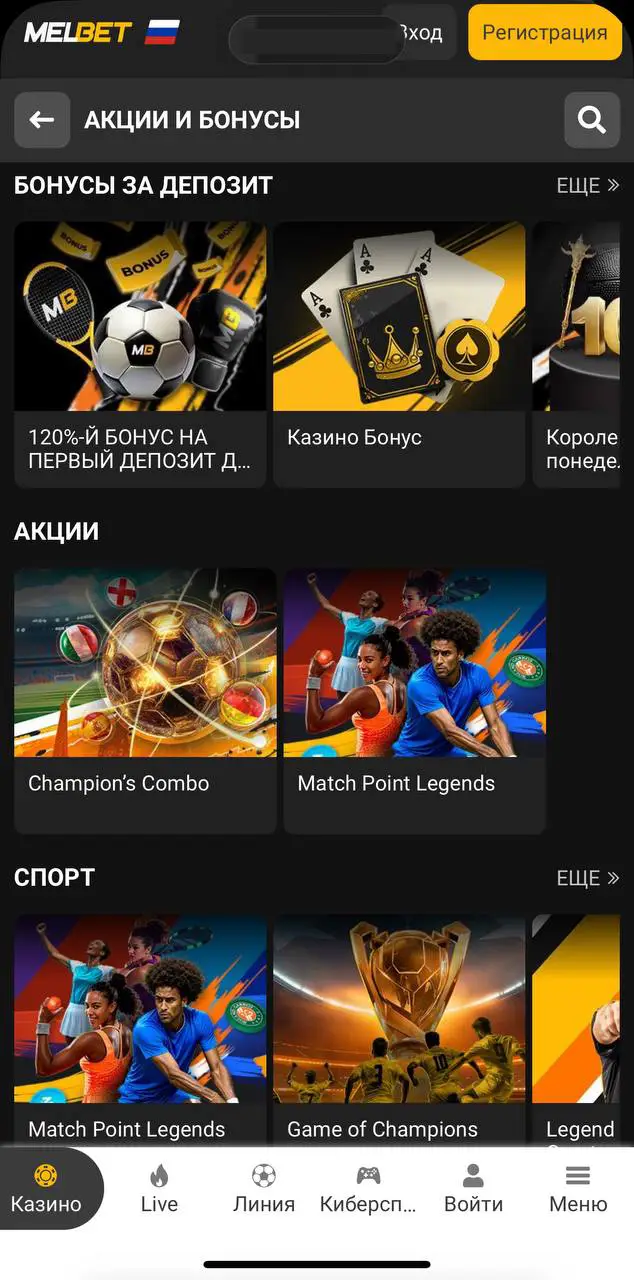Switch to the Live tab
Image resolution: width=634 pixels, height=1280 pixels.
pyautogui.click(x=159, y=1188)
